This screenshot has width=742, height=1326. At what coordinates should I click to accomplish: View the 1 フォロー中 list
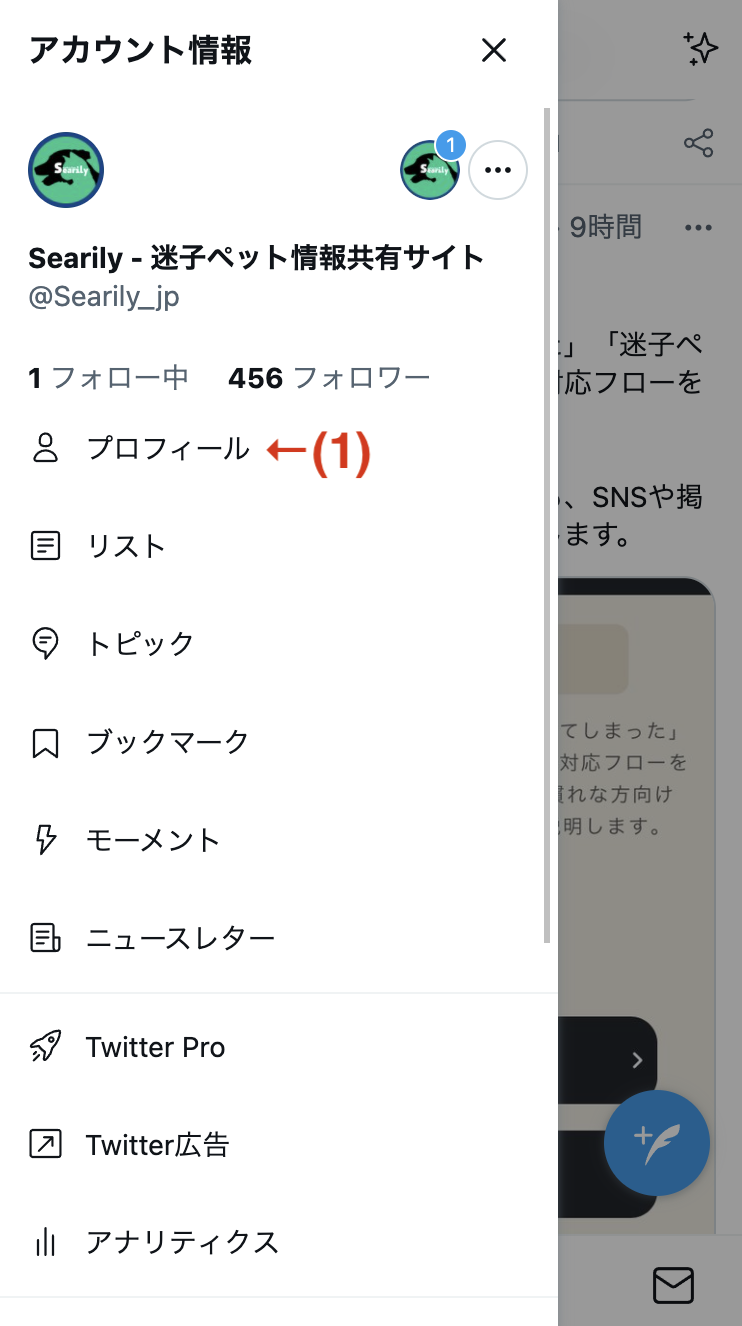coord(109,378)
